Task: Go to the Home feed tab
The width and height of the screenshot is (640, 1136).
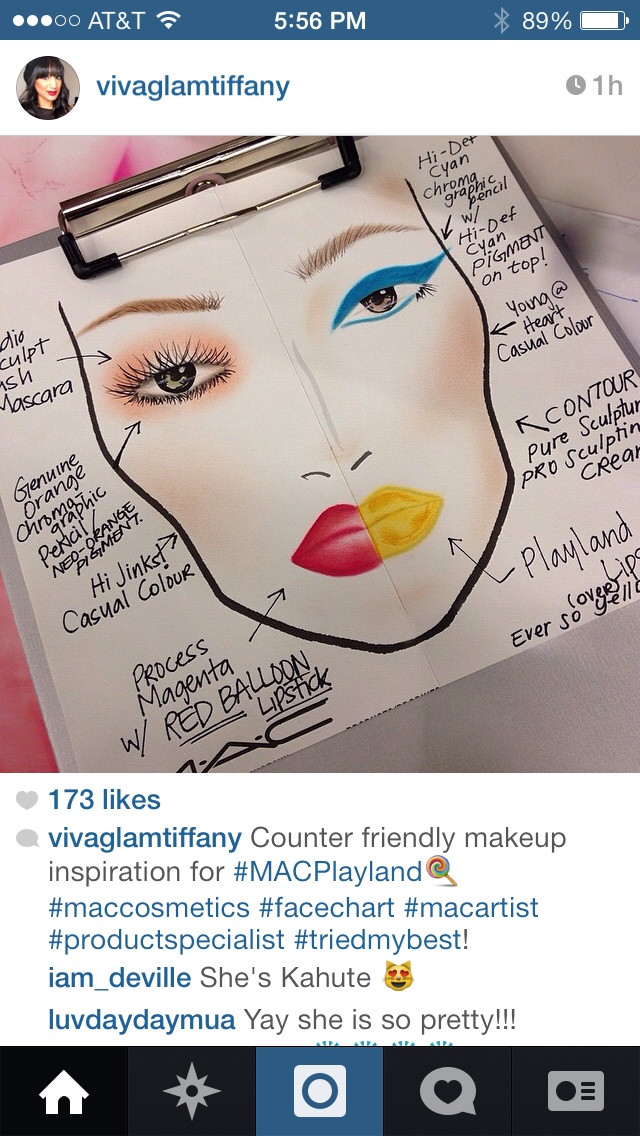Action: pos(64,1091)
